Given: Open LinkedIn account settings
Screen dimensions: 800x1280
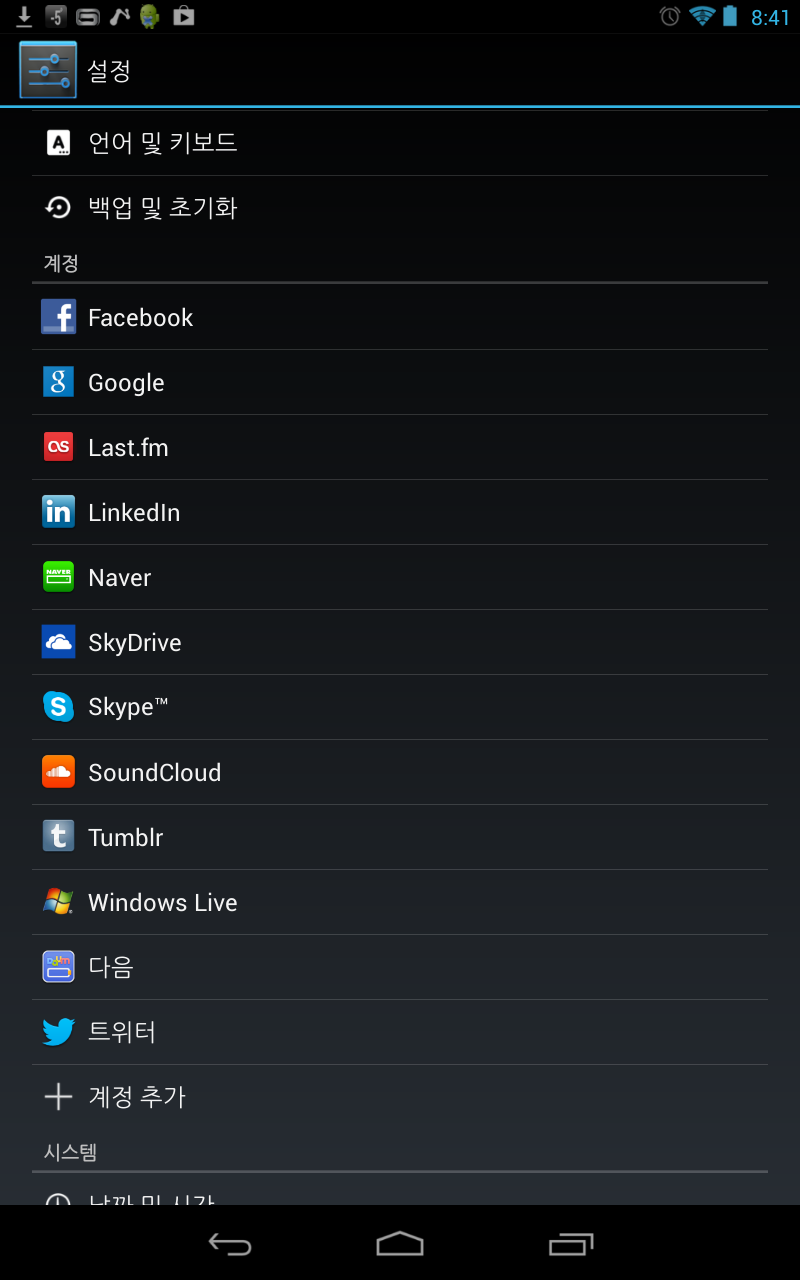Looking at the screenshot, I should click(x=400, y=512).
